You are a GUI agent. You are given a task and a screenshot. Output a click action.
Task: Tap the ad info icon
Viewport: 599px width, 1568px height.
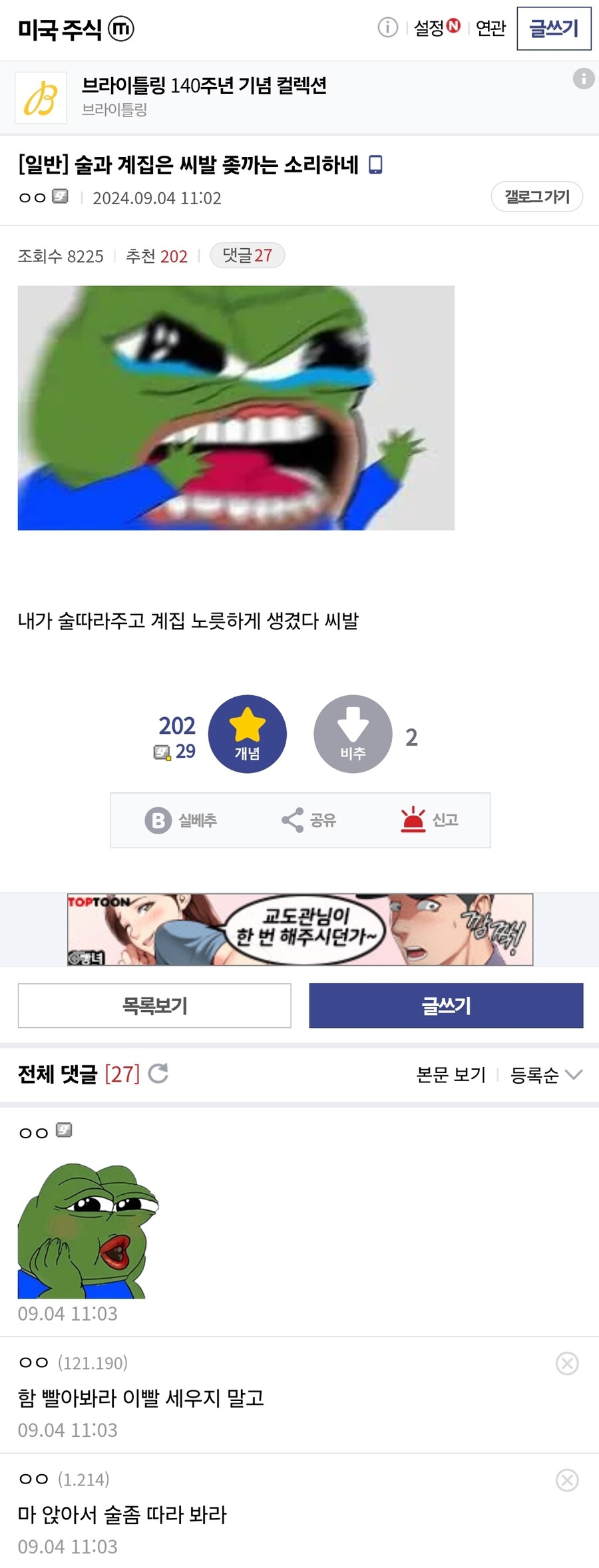click(x=583, y=78)
